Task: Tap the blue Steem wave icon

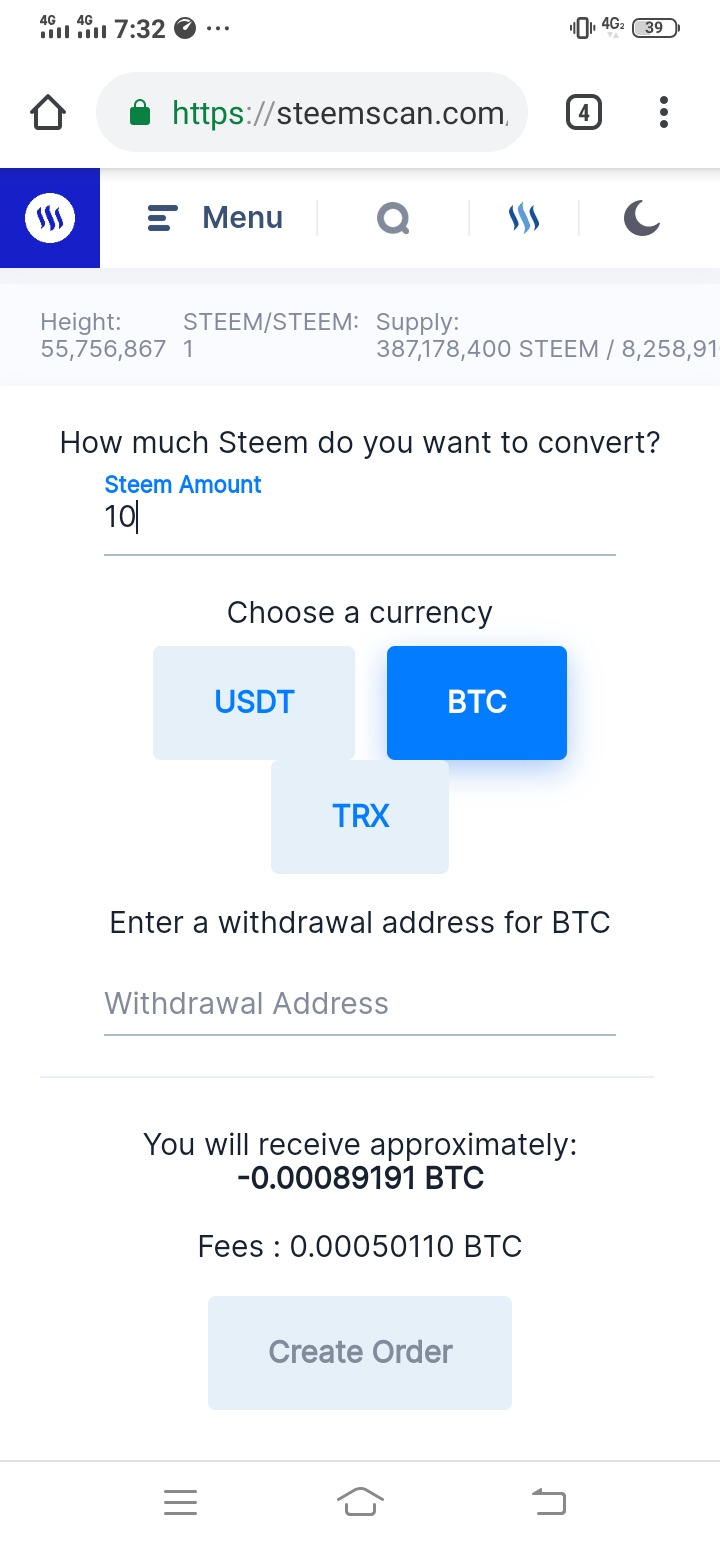Action: click(x=524, y=218)
